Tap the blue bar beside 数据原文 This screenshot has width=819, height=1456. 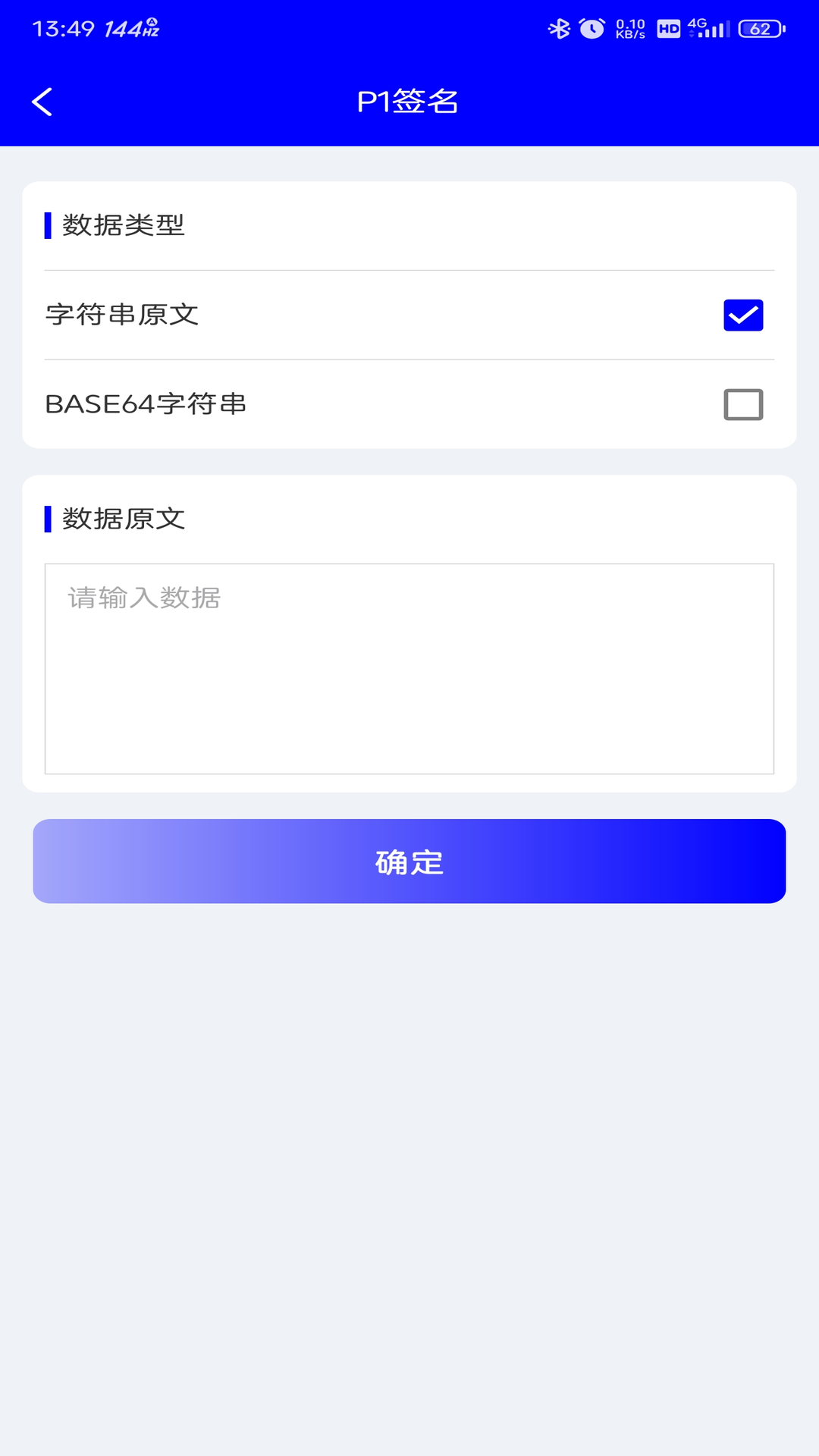(x=49, y=519)
